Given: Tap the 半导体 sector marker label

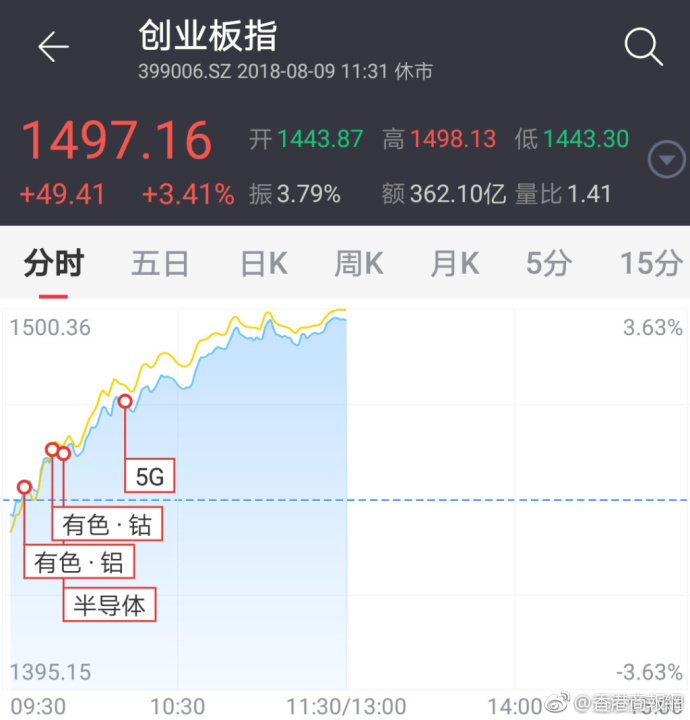Looking at the screenshot, I should click(109, 605).
